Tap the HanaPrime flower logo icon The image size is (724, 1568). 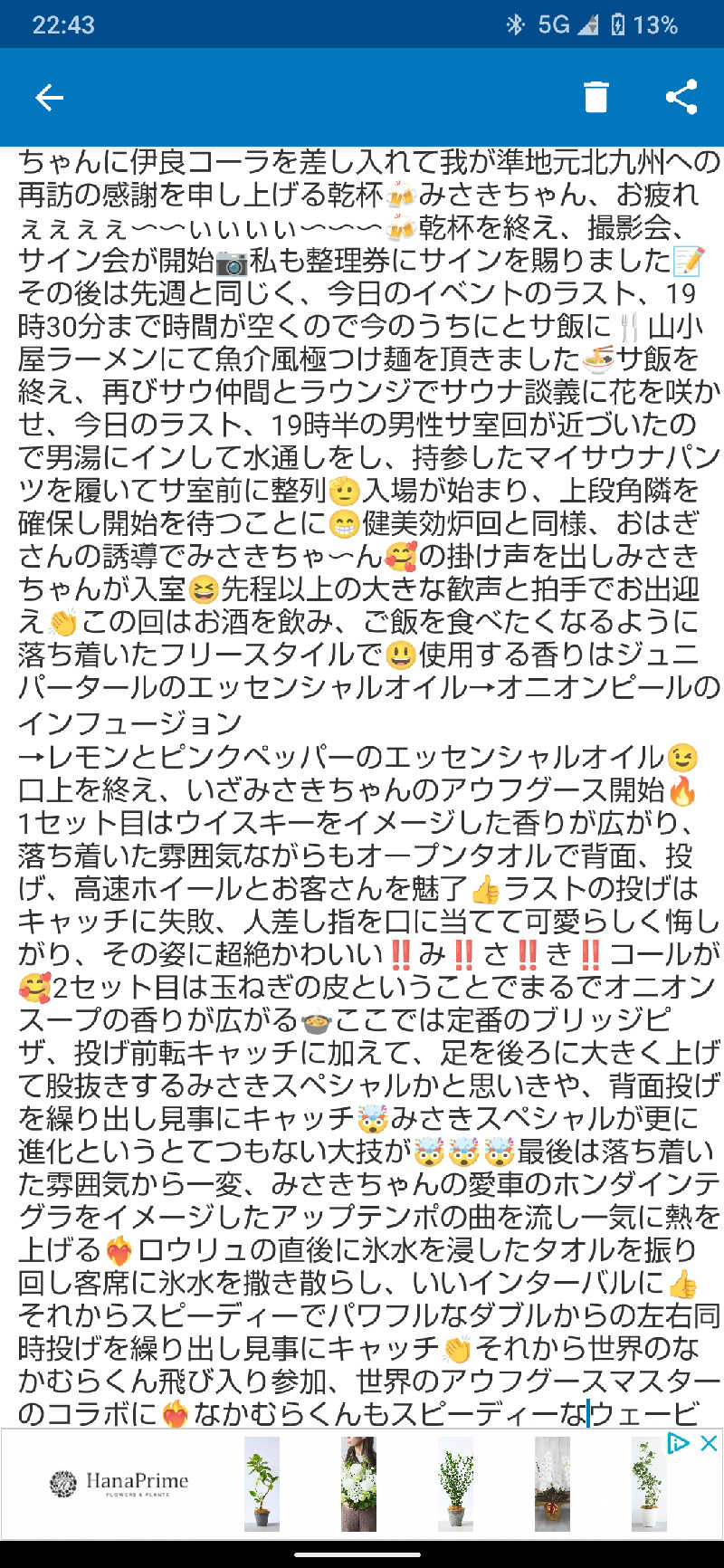pos(62,1482)
